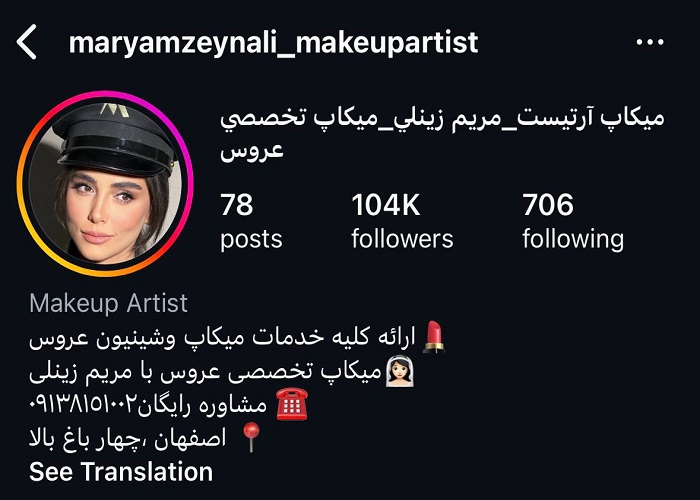Open the three-dot overflow menu
The height and width of the screenshot is (500, 700).
(650, 43)
